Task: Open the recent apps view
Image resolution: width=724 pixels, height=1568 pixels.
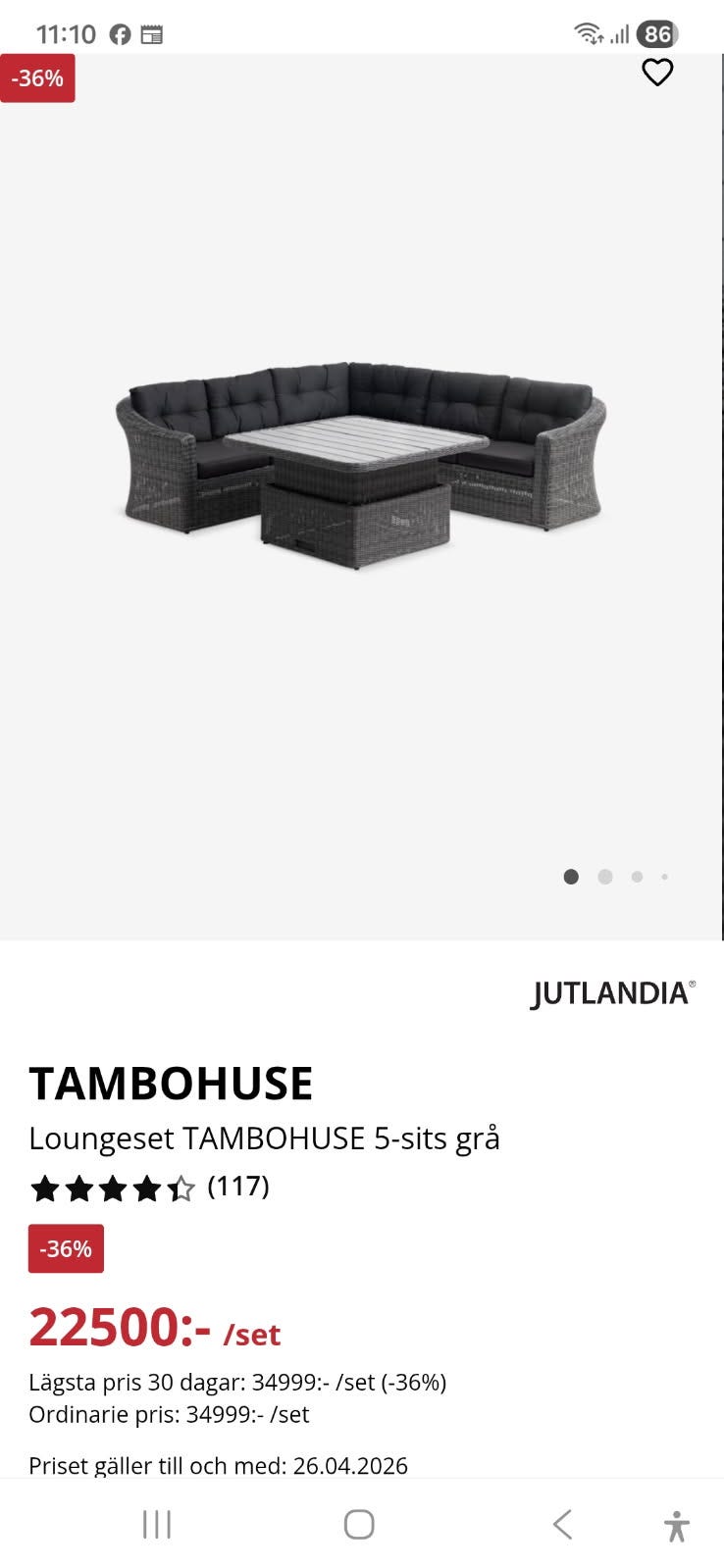Action: coord(157,1524)
